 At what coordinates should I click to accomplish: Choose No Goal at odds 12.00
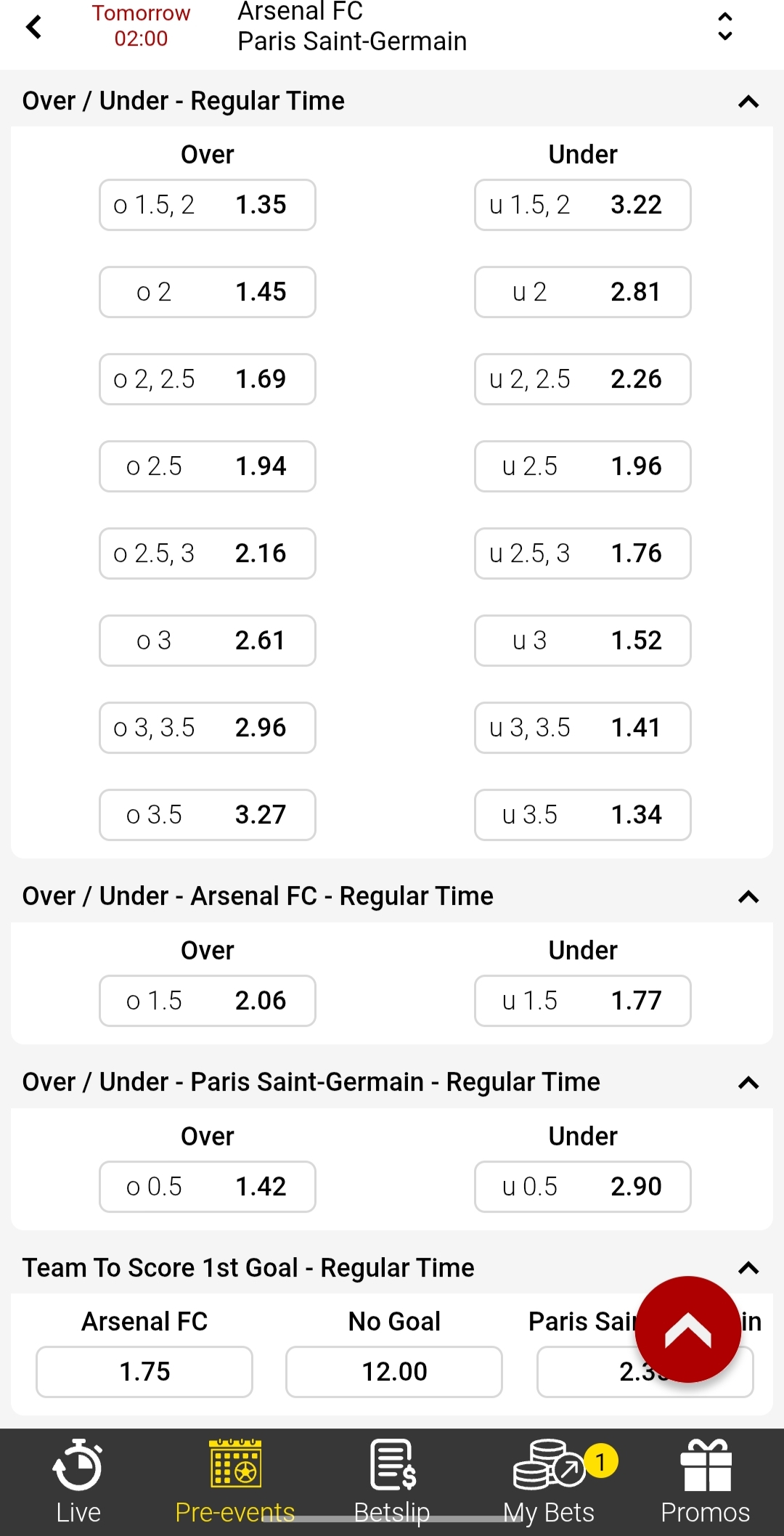click(394, 1372)
